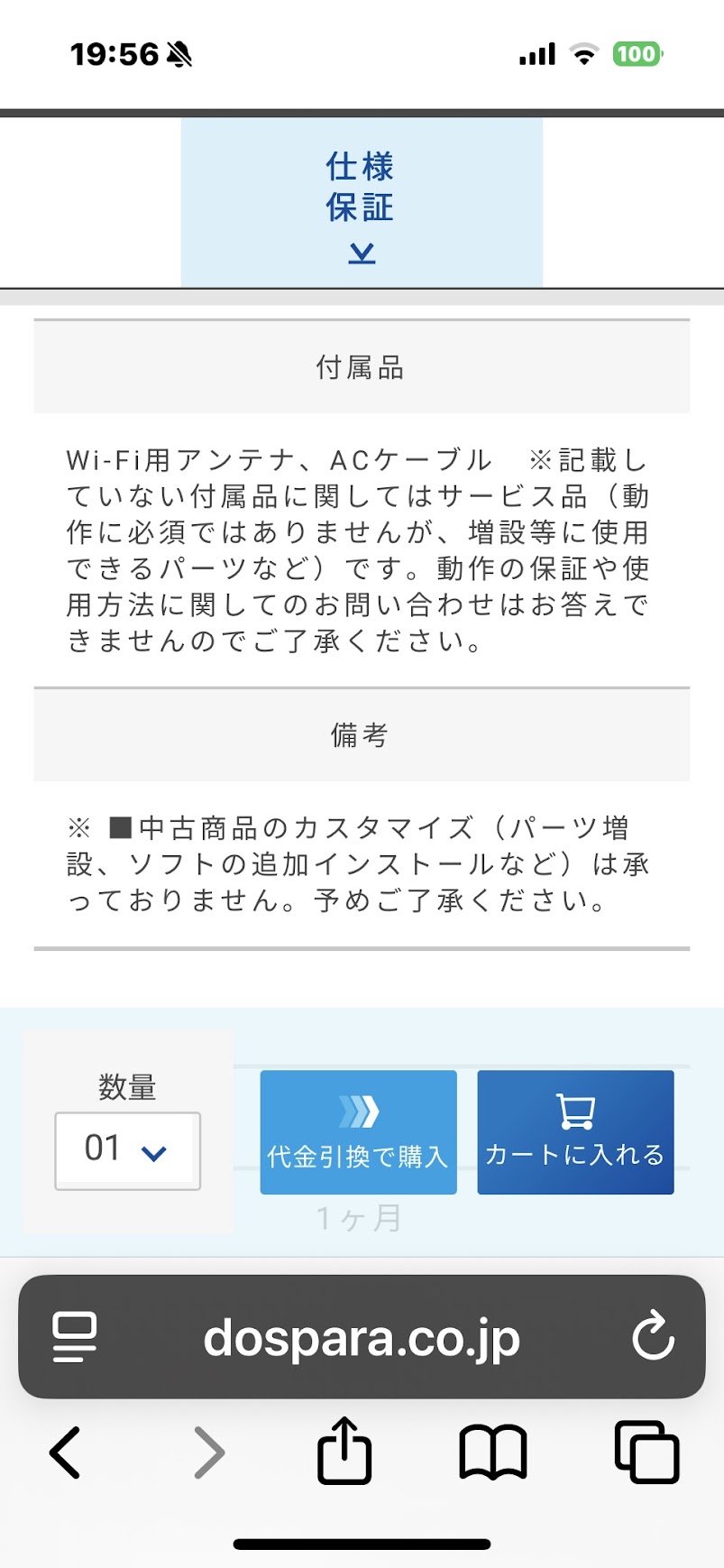Viewport: 724px width, 1568px height.
Task: Open the 数量 quantity dropdown
Action: (x=127, y=1150)
